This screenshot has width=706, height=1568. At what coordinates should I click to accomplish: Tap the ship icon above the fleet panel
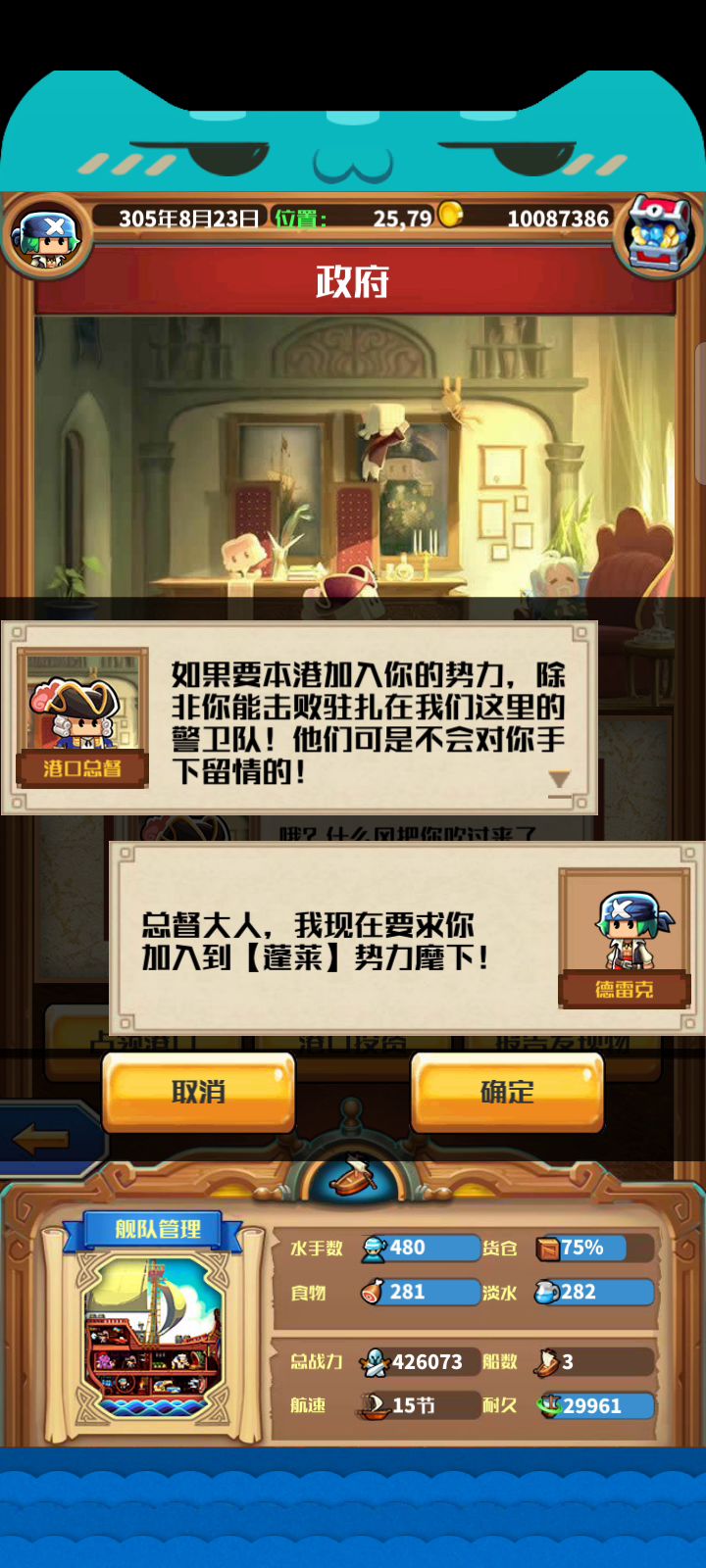[x=353, y=1175]
